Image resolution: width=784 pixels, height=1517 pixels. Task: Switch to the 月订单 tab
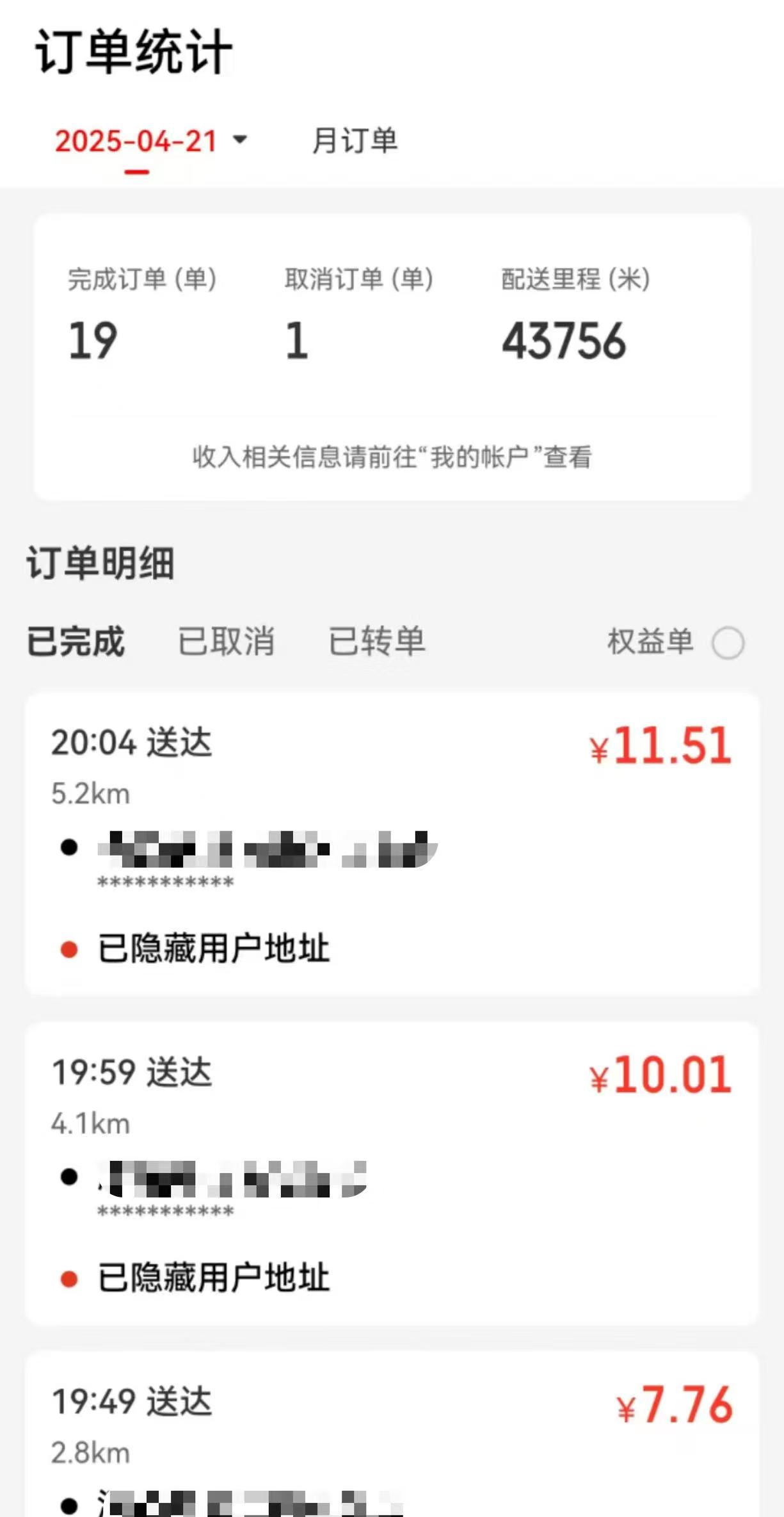355,141
